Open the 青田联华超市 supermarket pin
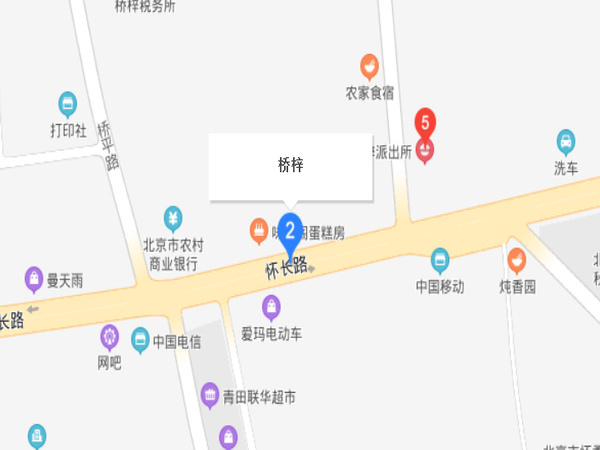Screen dimensions: 600x450 209,396
